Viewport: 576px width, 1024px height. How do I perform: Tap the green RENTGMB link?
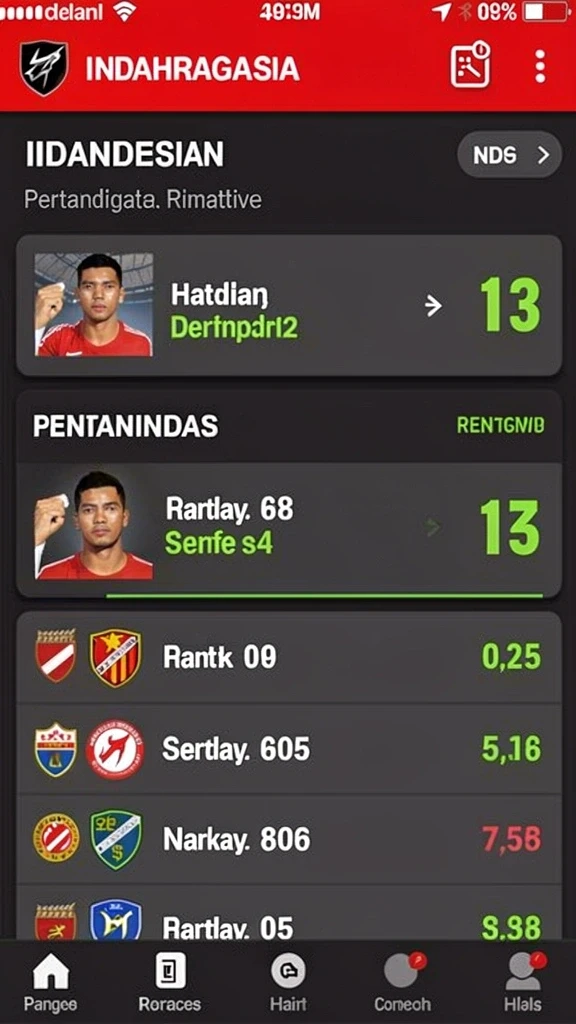click(x=500, y=426)
